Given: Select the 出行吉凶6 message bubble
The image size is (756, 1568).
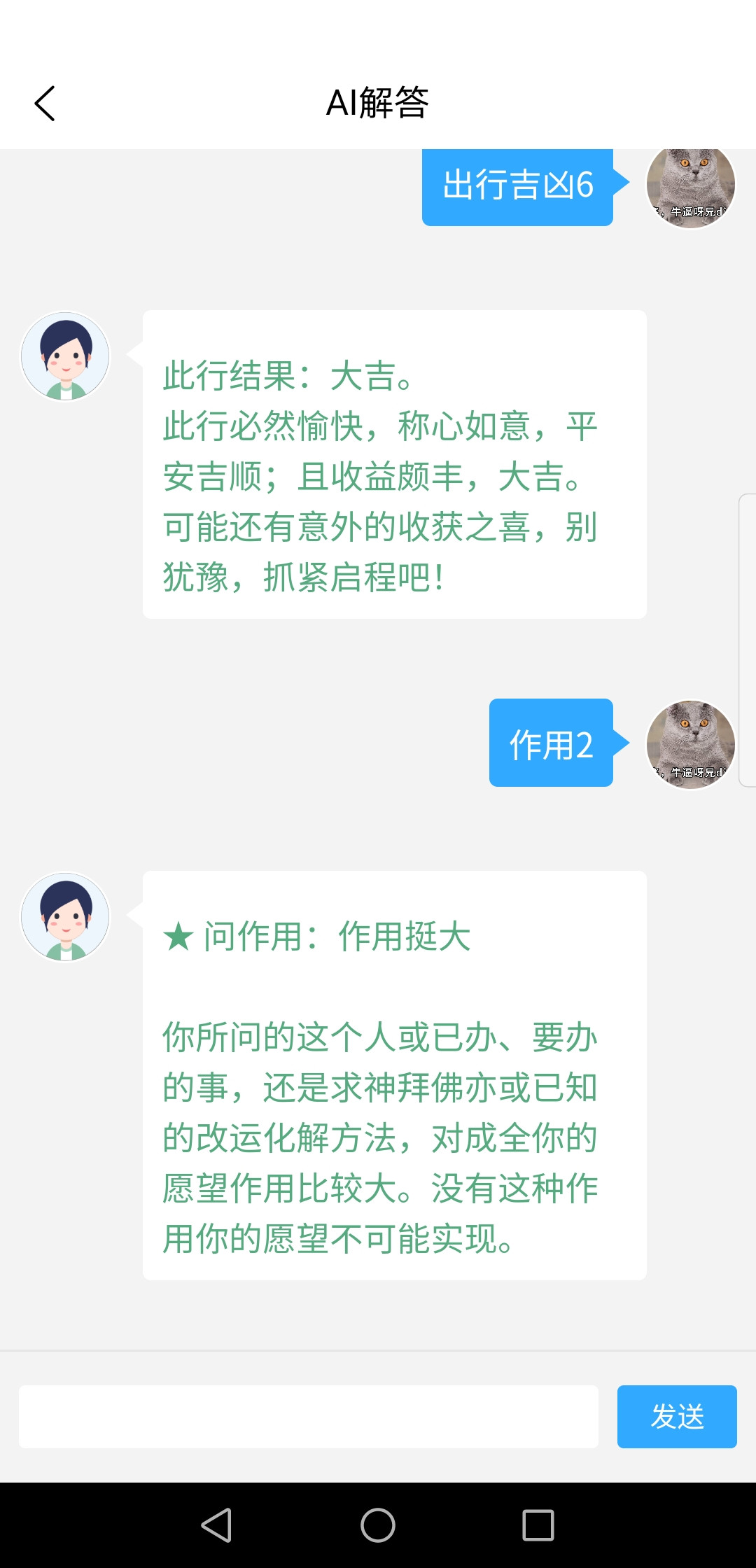Looking at the screenshot, I should pos(518,185).
